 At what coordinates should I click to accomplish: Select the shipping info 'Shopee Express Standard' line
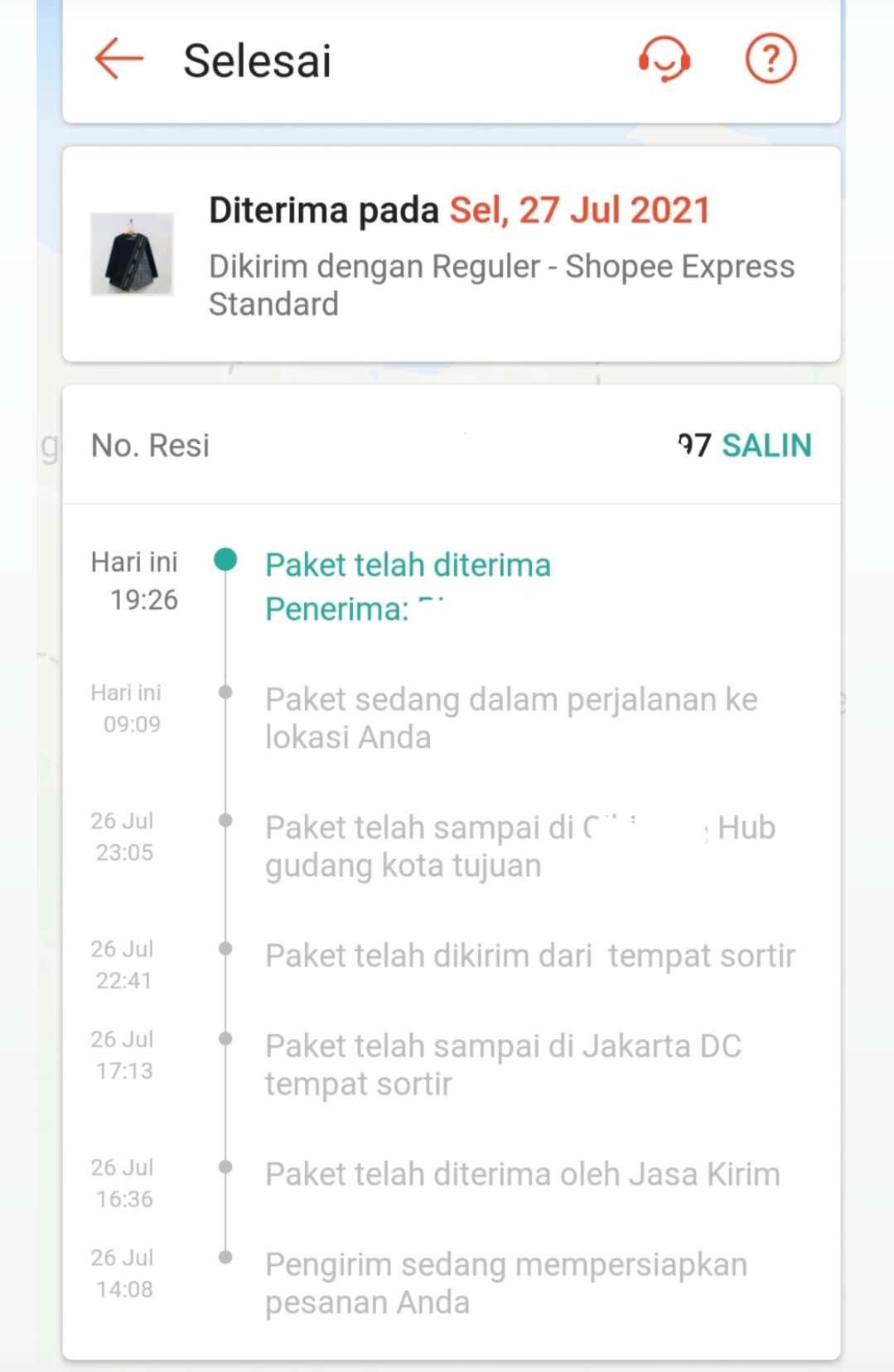500,284
